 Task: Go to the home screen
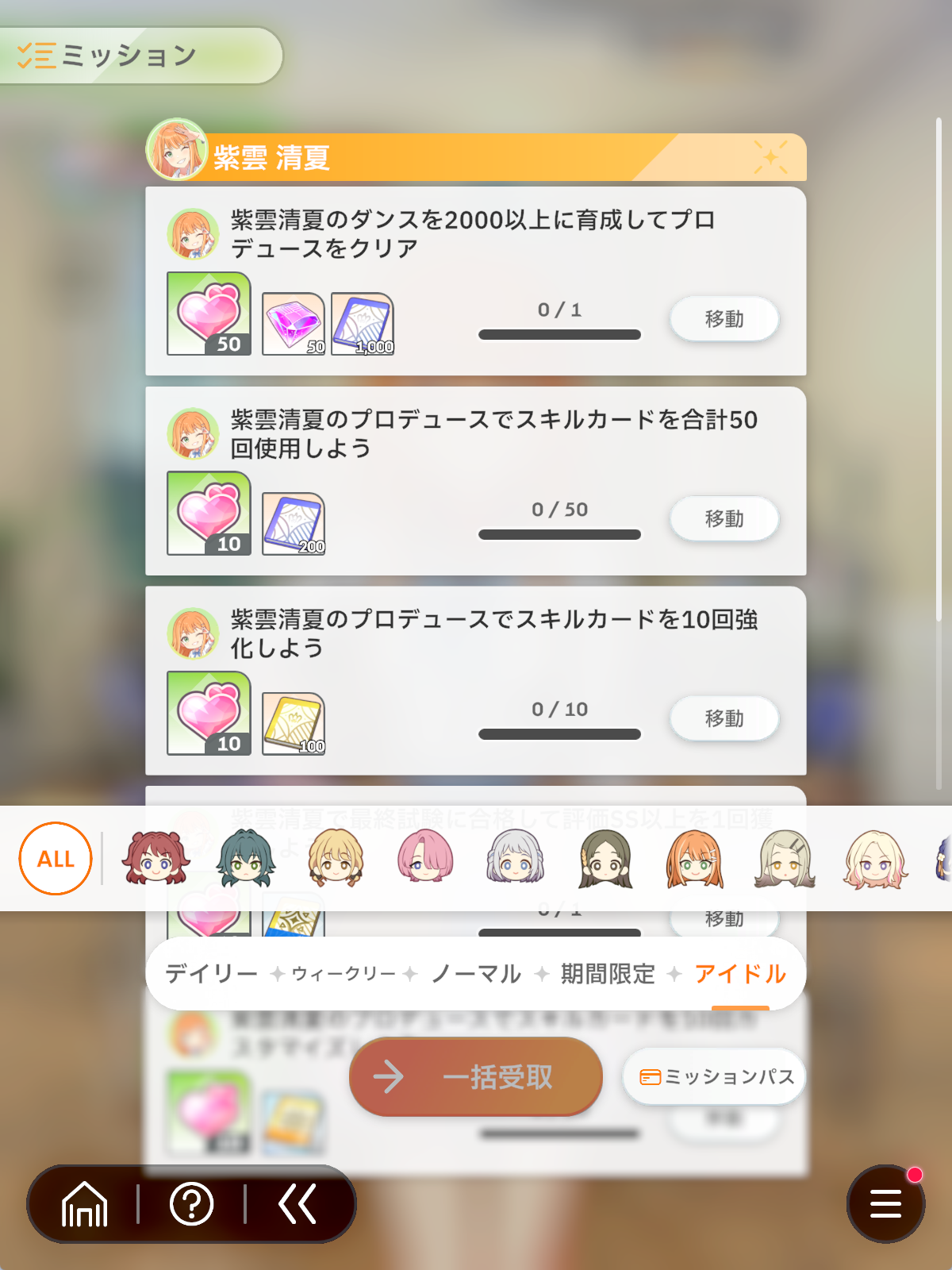click(84, 1204)
